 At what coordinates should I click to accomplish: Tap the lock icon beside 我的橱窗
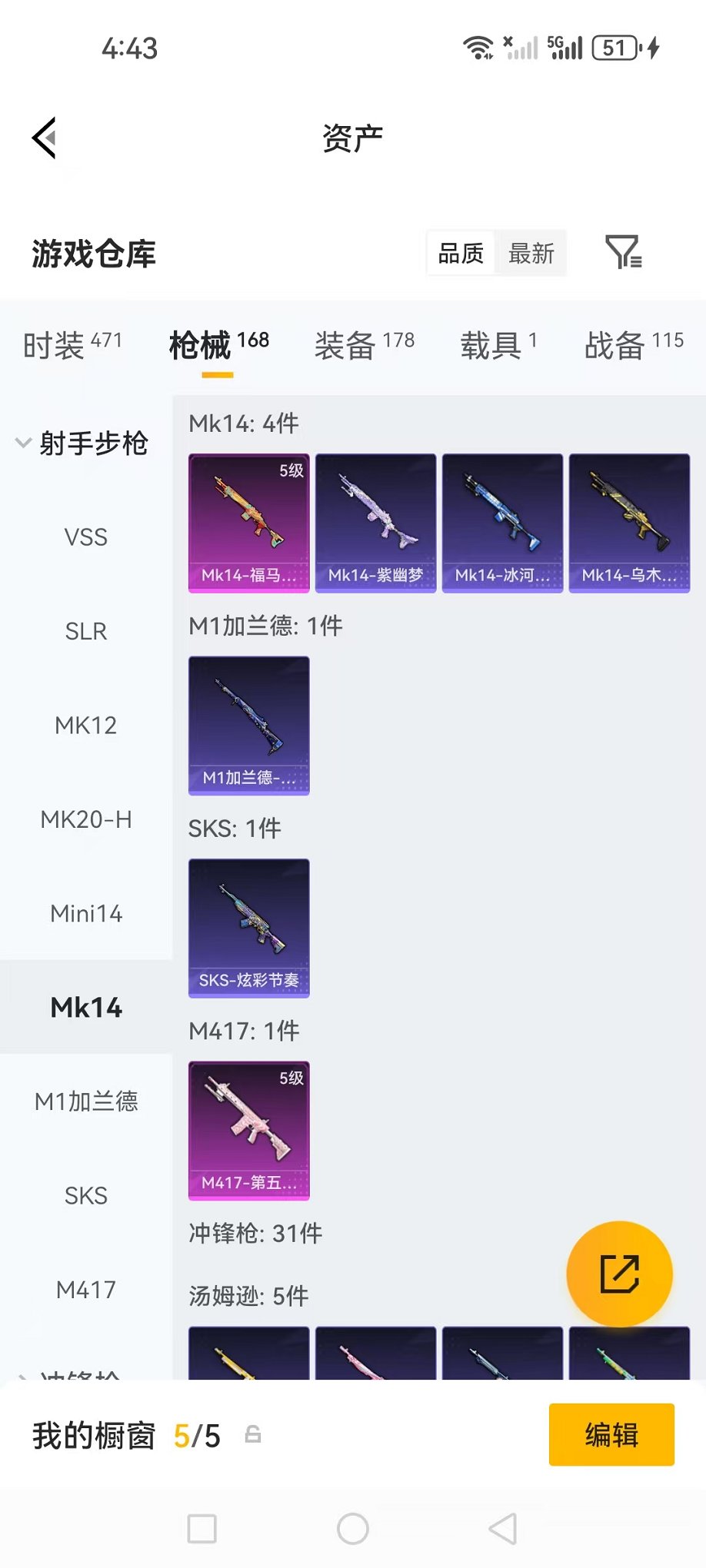pos(254,1434)
